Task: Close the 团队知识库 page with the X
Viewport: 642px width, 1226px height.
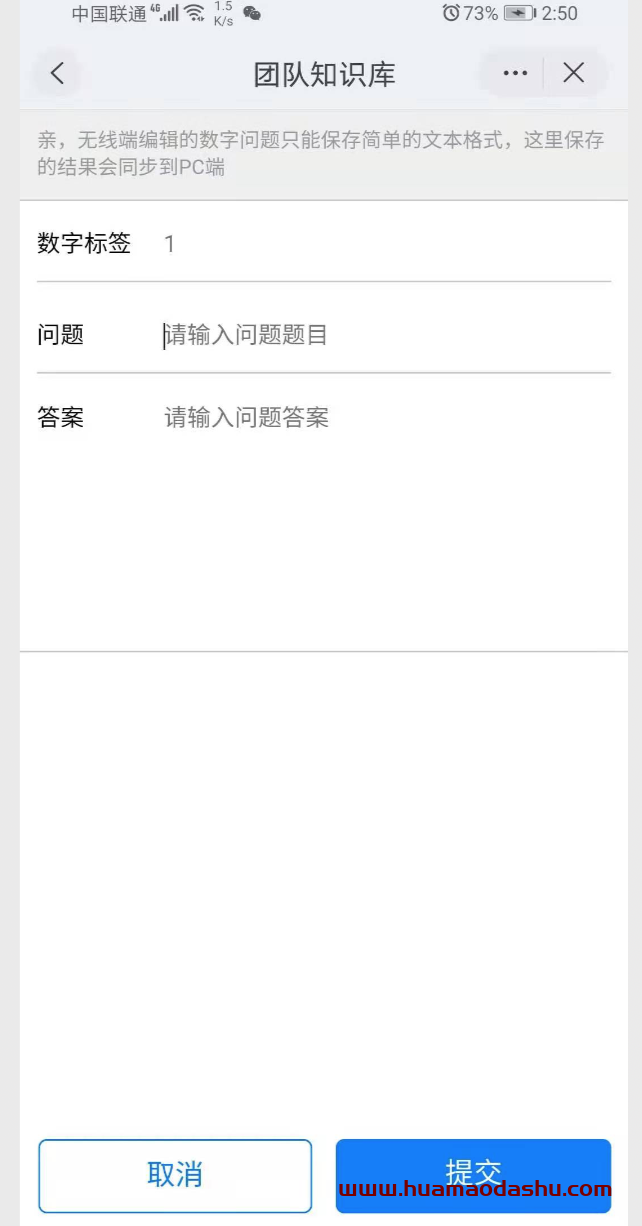Action: click(x=573, y=73)
